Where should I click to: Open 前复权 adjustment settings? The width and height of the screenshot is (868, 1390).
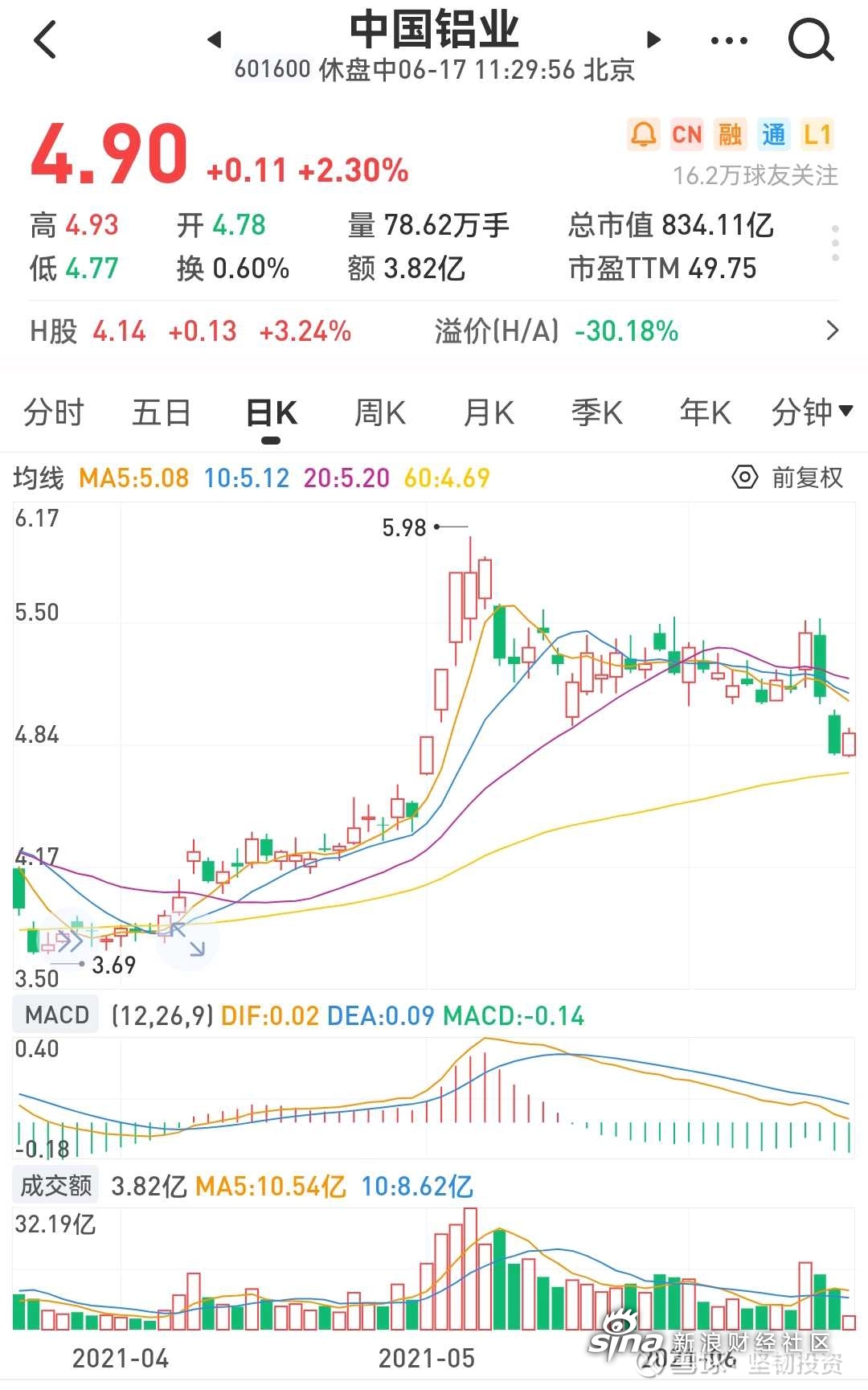pyautogui.click(x=788, y=478)
